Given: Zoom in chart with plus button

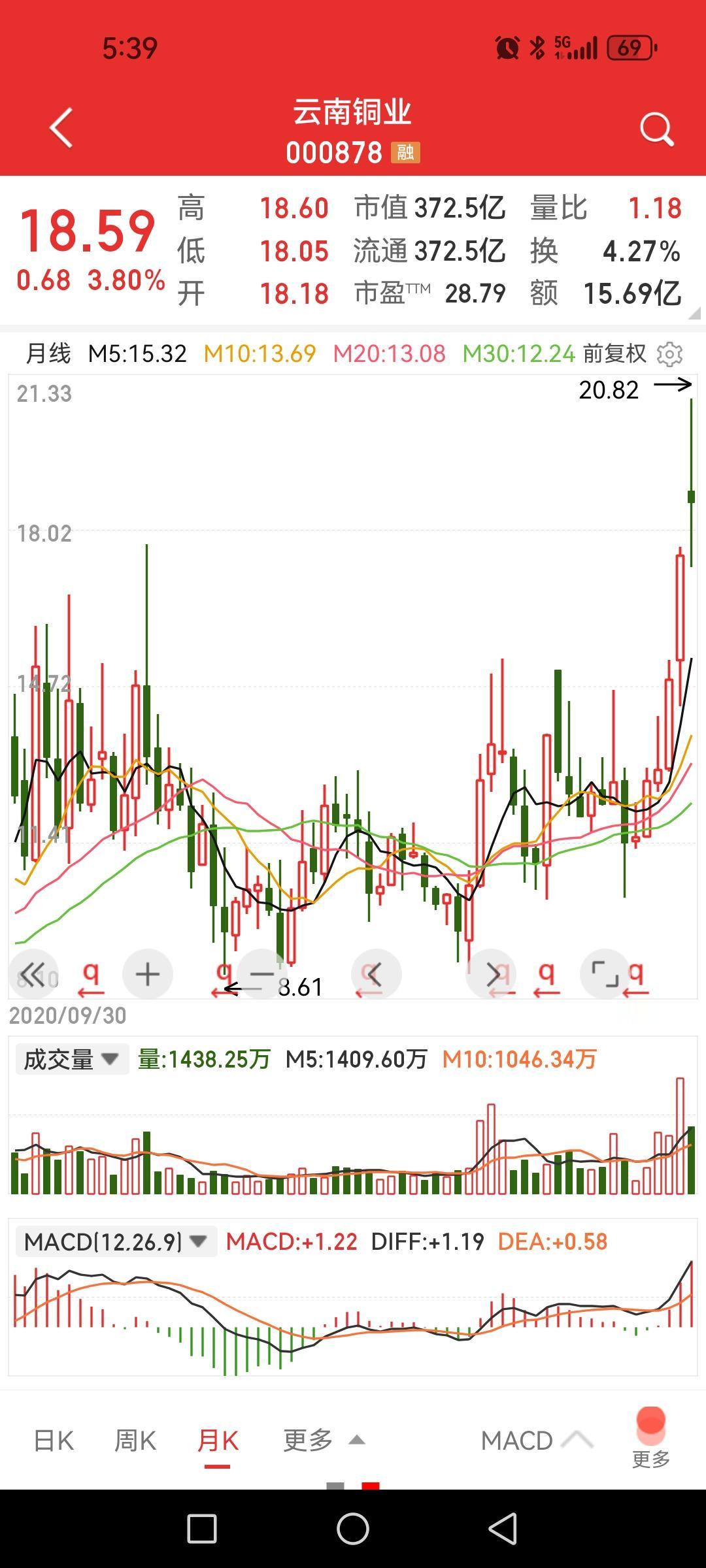Looking at the screenshot, I should [x=148, y=974].
